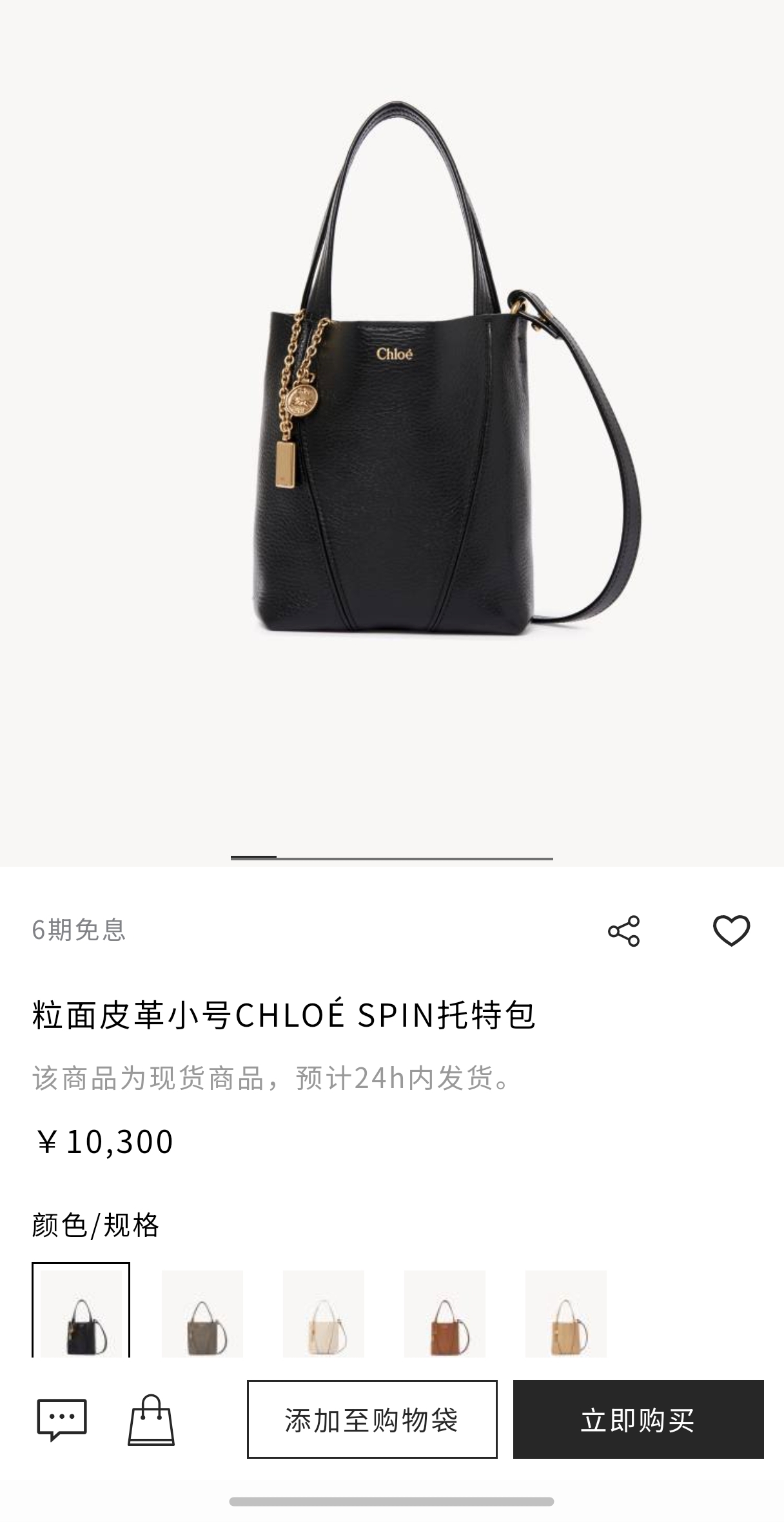This screenshot has width=784, height=1522.
Task: Tap 立即购买 to buy now
Action: coord(638,1419)
